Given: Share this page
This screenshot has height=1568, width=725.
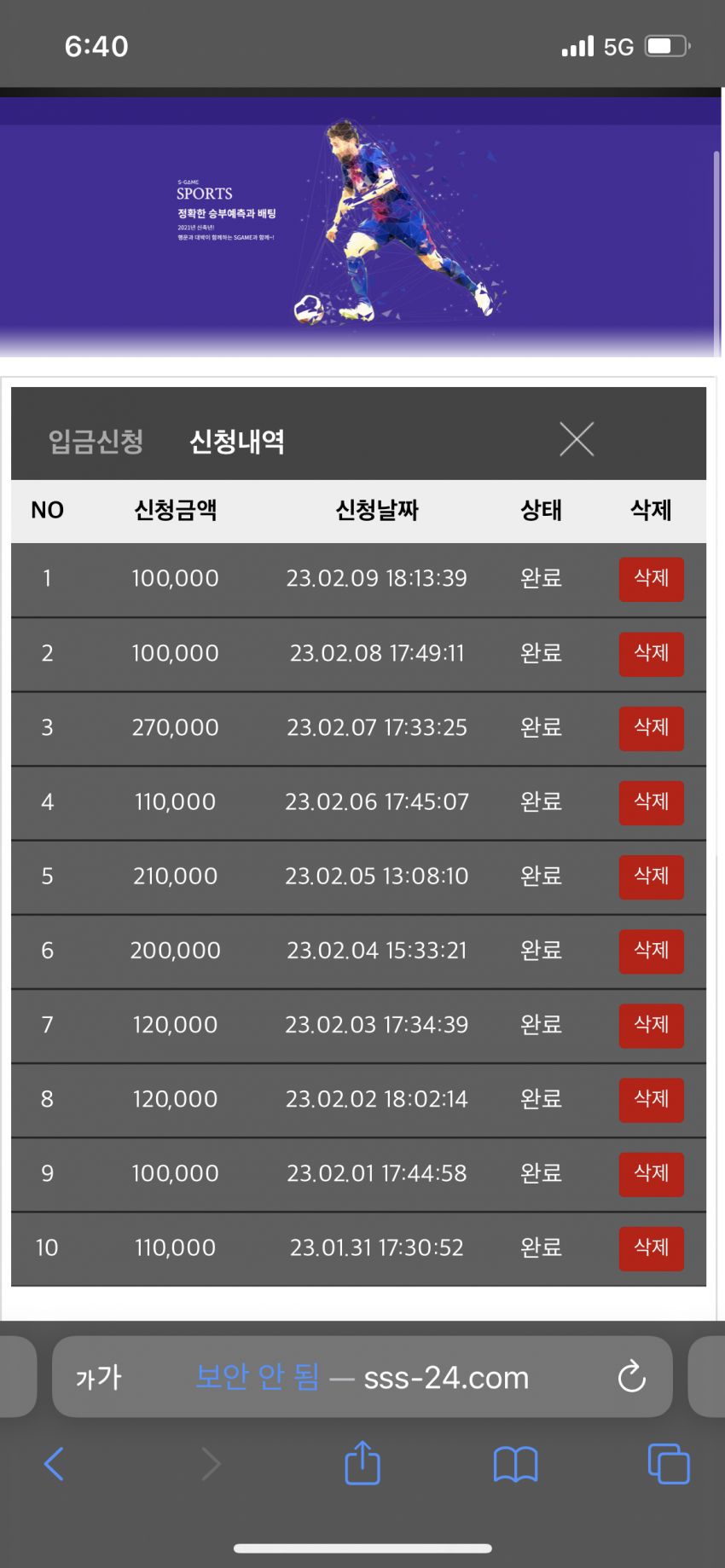Looking at the screenshot, I should coord(362,1462).
